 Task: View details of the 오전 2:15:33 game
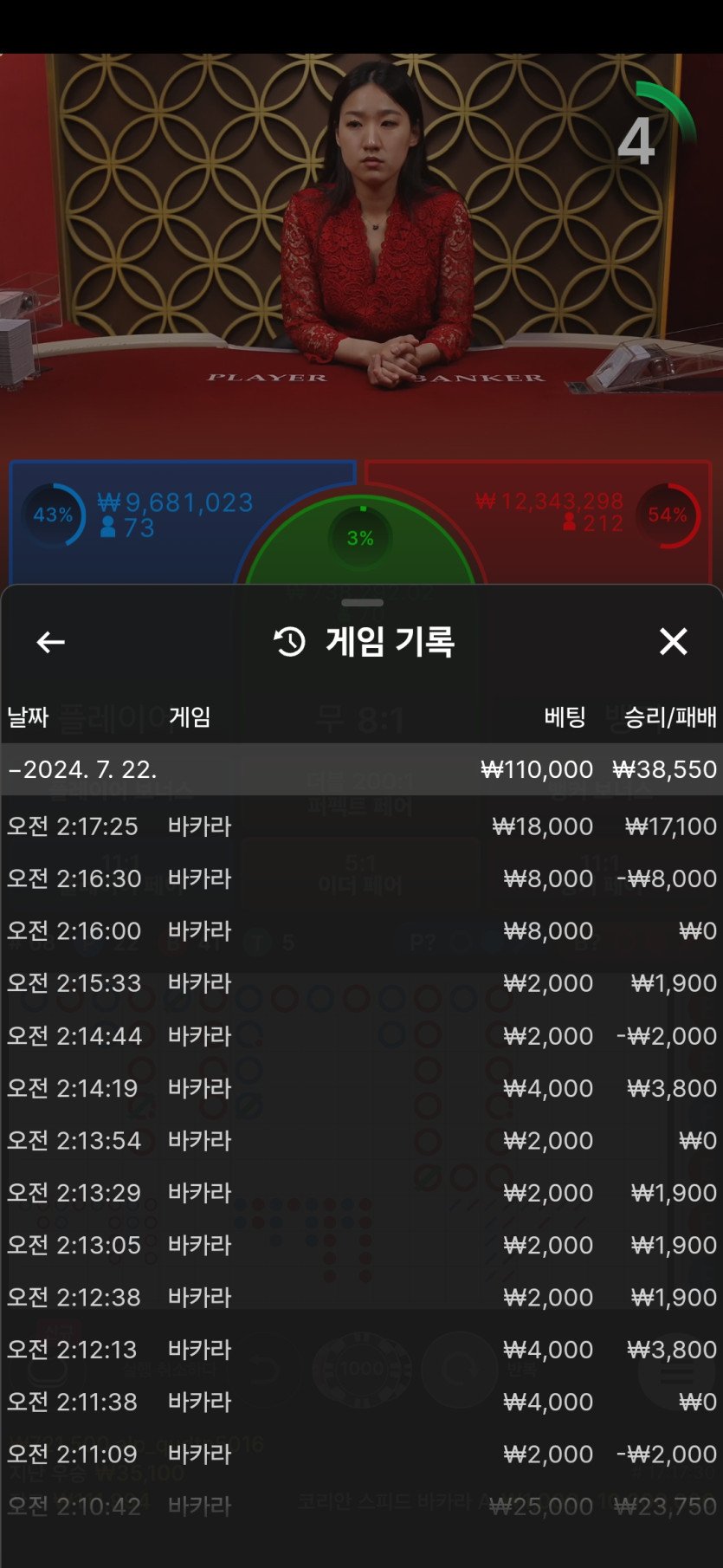(361, 983)
